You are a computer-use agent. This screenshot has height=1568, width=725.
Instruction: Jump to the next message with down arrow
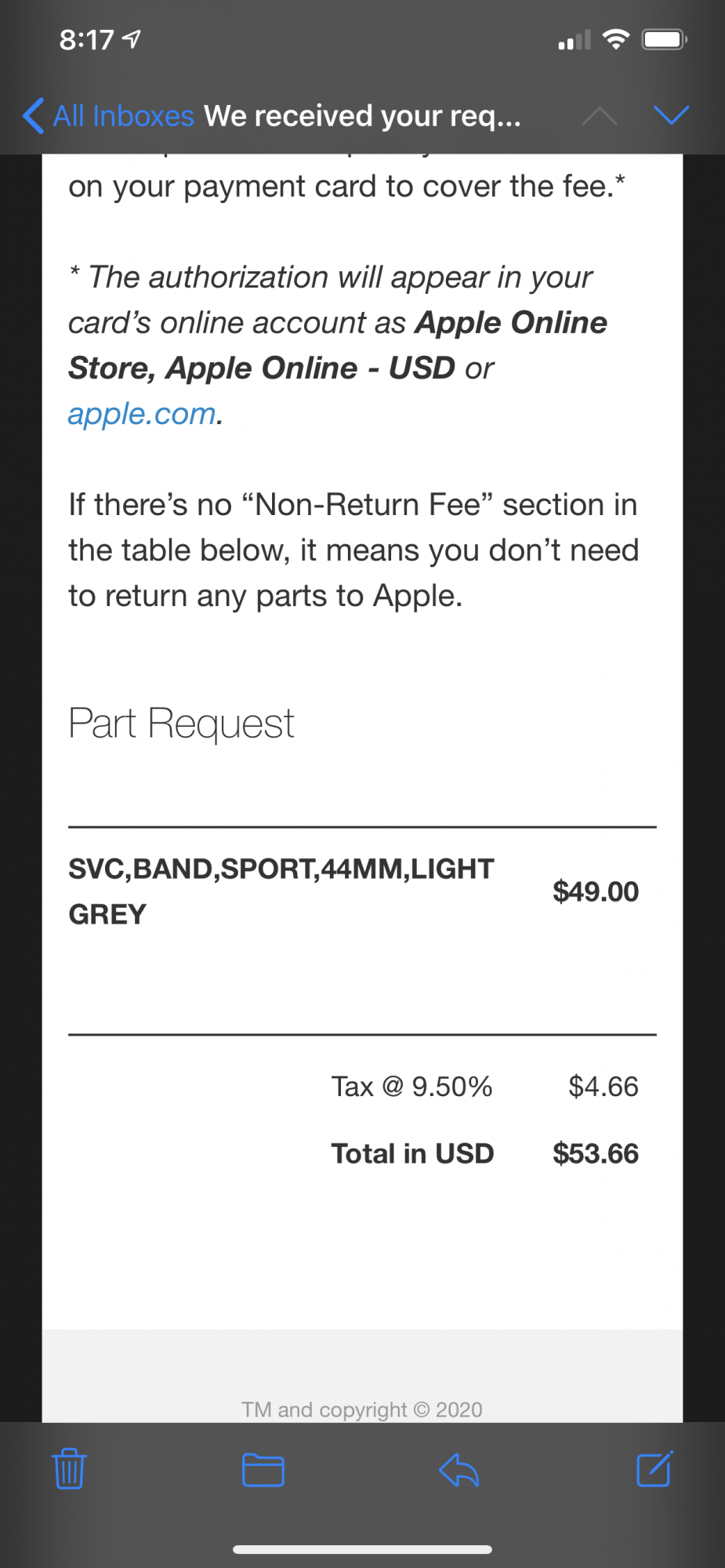(x=671, y=115)
